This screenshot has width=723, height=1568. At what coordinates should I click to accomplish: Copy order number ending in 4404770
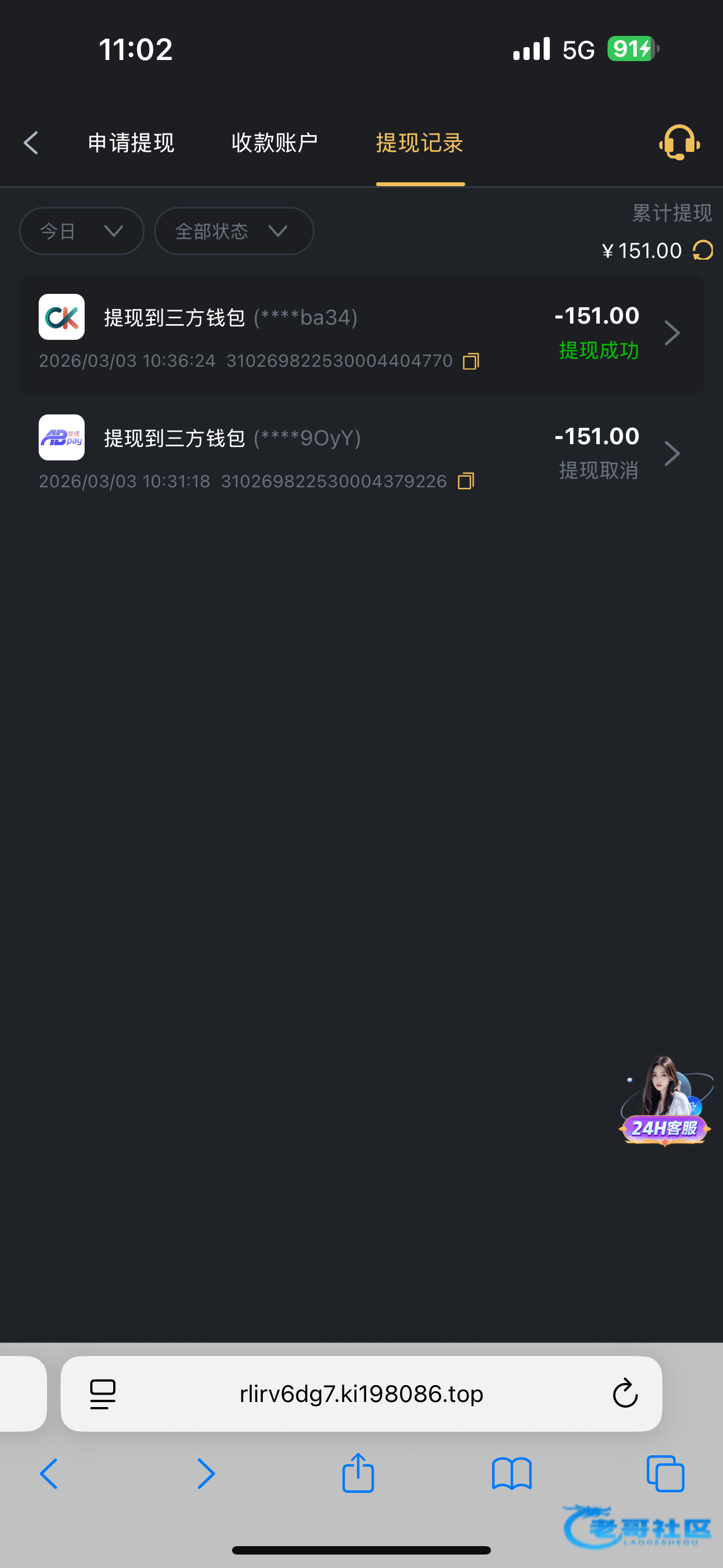(x=471, y=362)
